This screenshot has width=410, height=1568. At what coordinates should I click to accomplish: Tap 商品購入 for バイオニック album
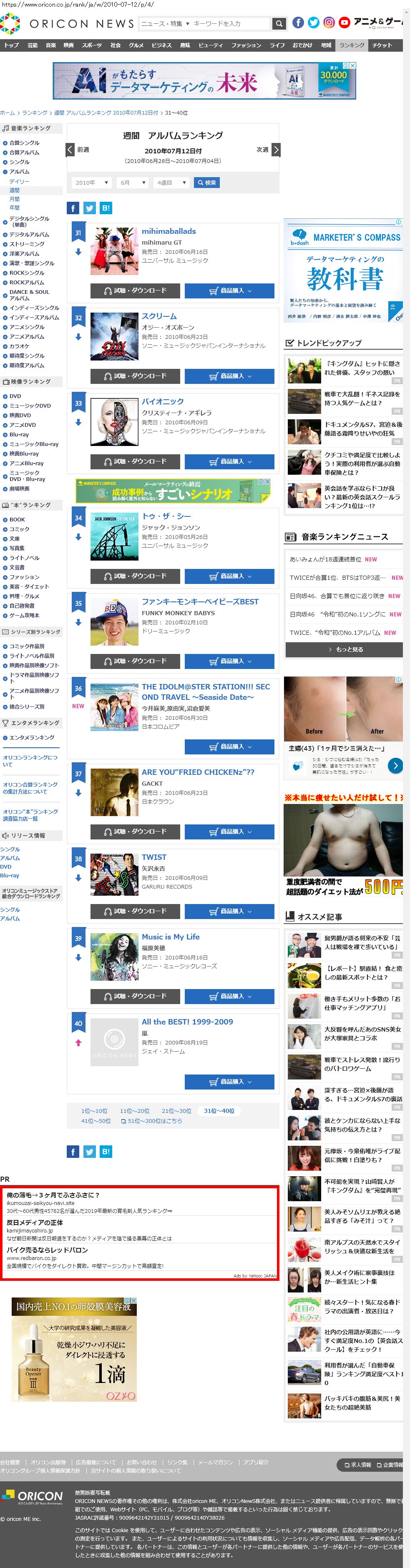[229, 461]
